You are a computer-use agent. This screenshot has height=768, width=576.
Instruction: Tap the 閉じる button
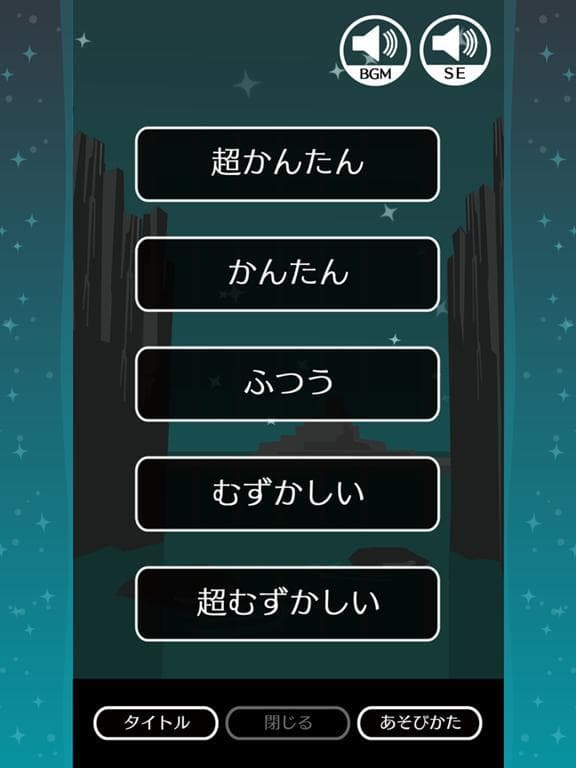(288, 723)
